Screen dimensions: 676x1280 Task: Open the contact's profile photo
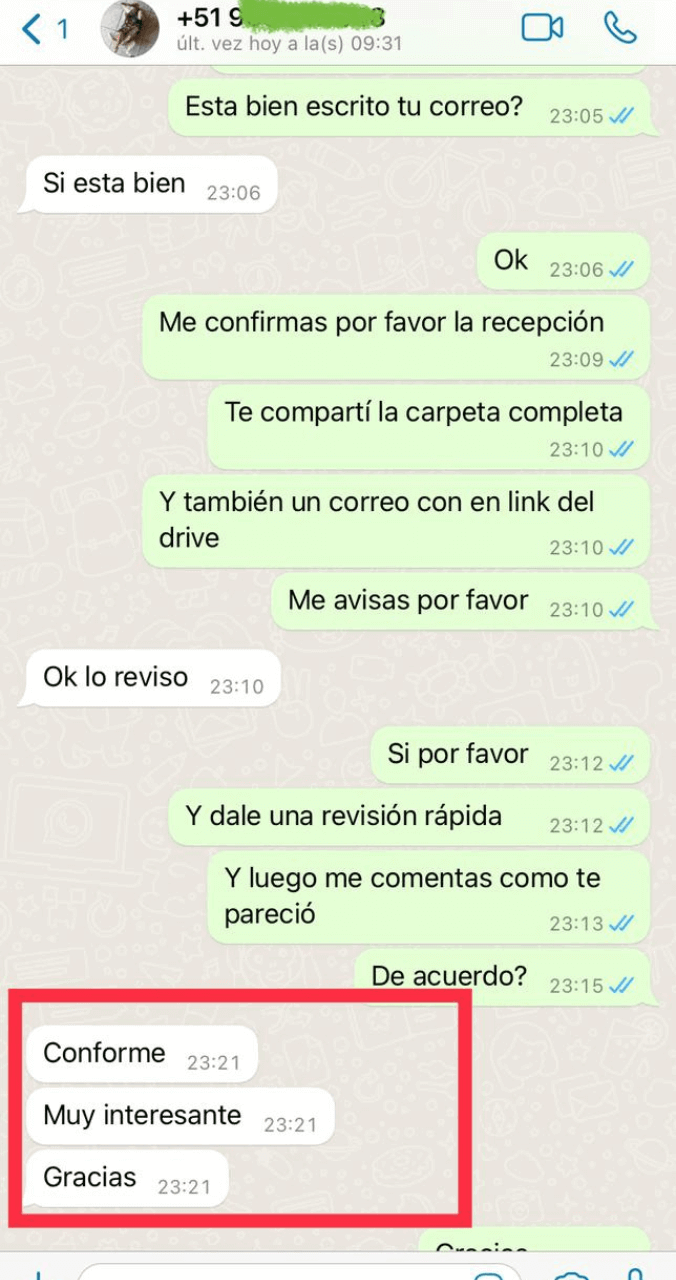click(130, 28)
